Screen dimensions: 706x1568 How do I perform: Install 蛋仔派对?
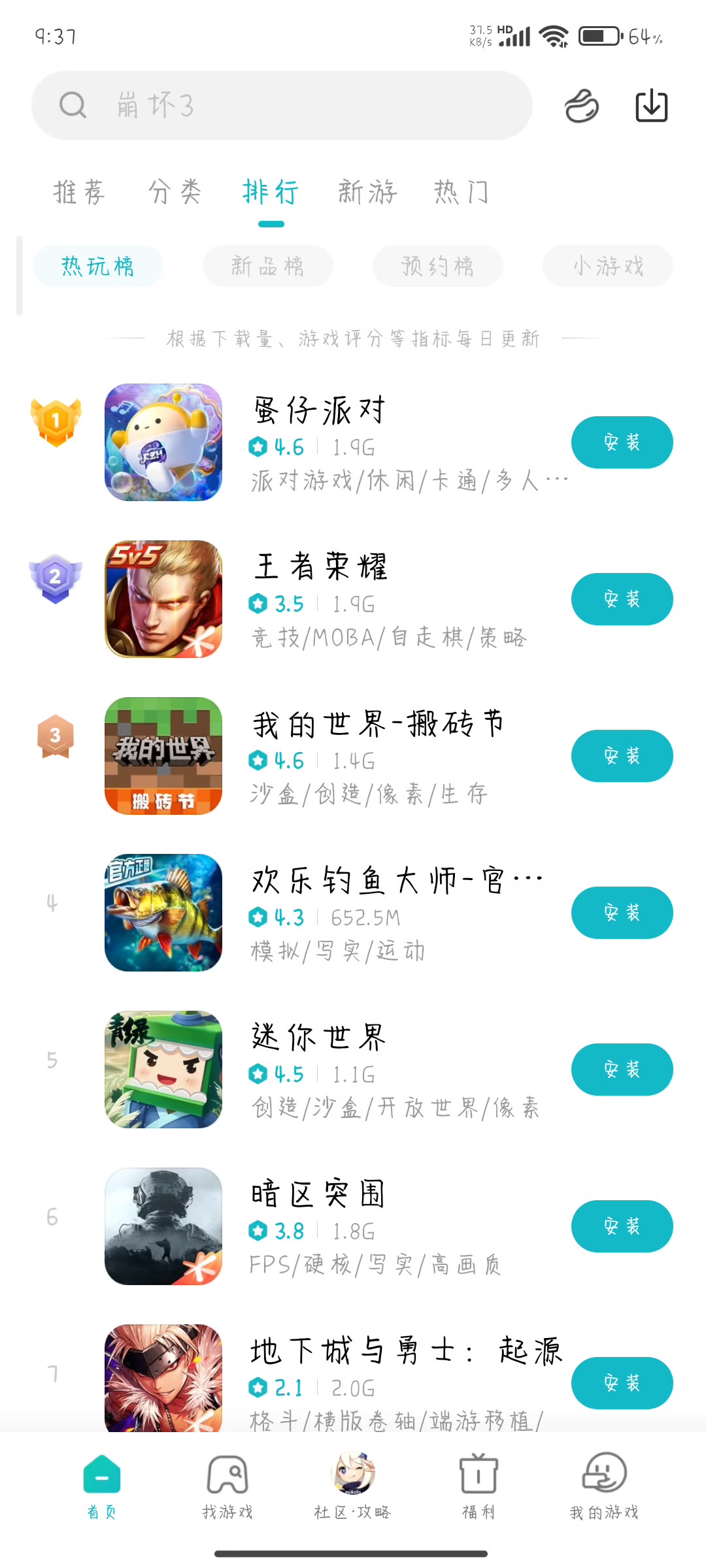pyautogui.click(x=622, y=442)
